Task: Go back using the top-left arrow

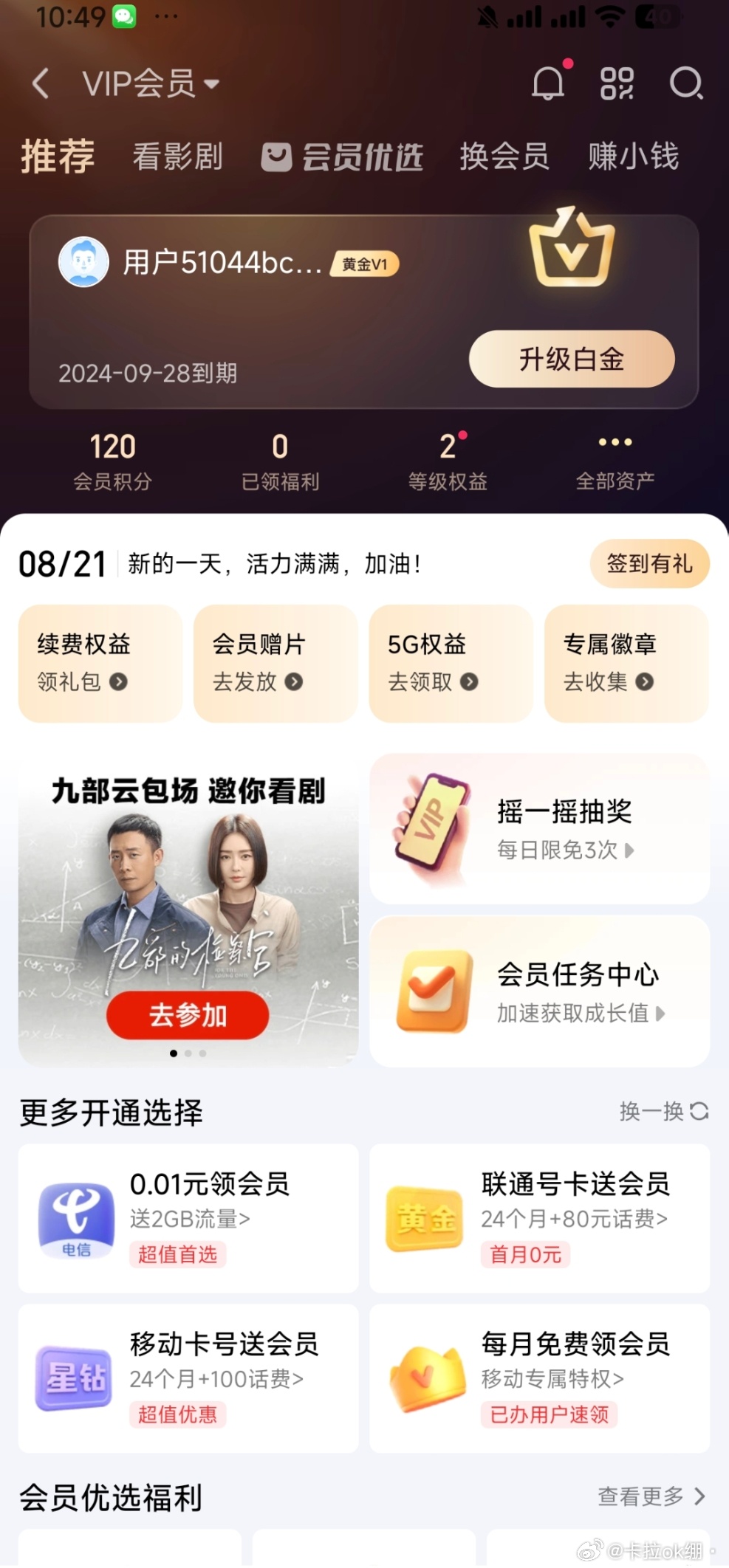Action: [x=41, y=83]
